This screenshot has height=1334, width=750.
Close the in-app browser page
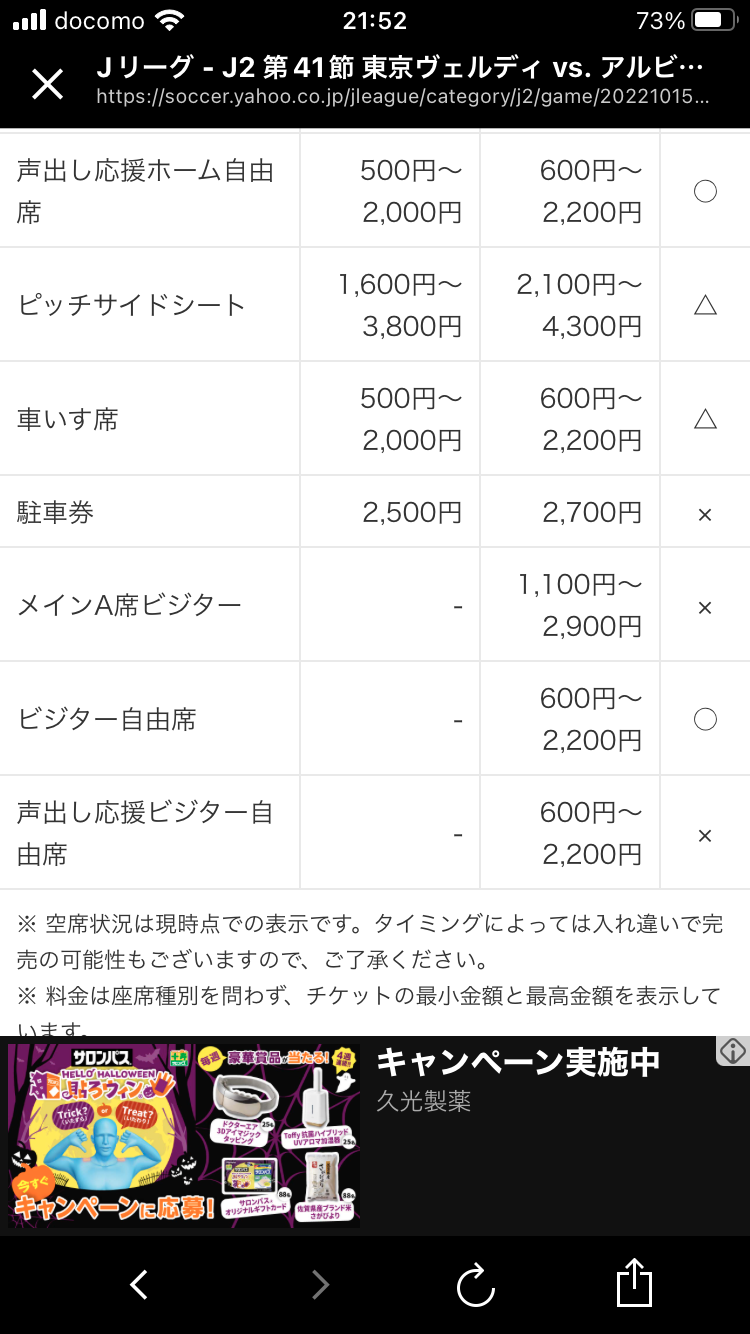click(47, 84)
